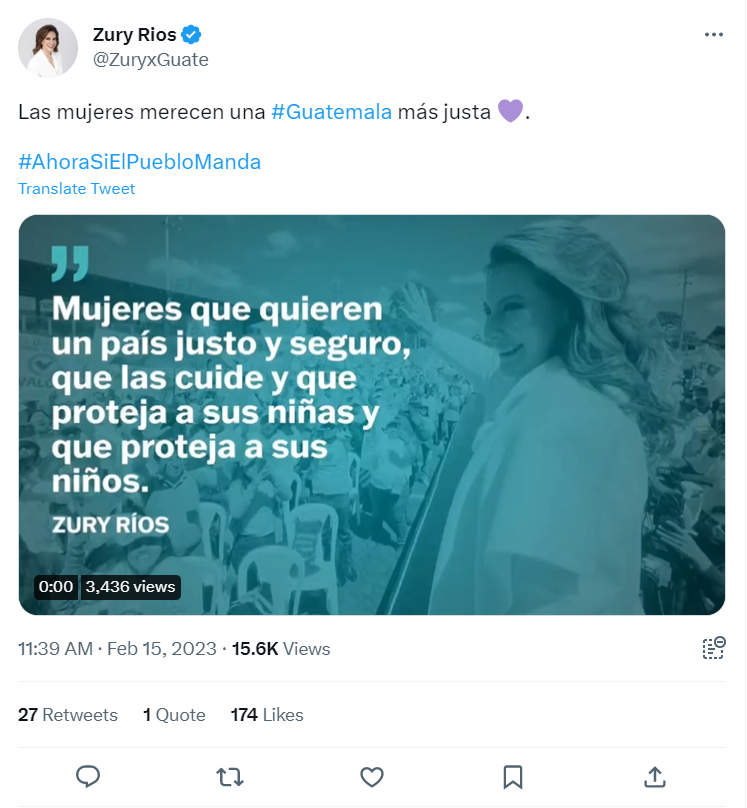View the 27 Retweets list
The width and height of the screenshot is (747, 808).
(x=68, y=715)
